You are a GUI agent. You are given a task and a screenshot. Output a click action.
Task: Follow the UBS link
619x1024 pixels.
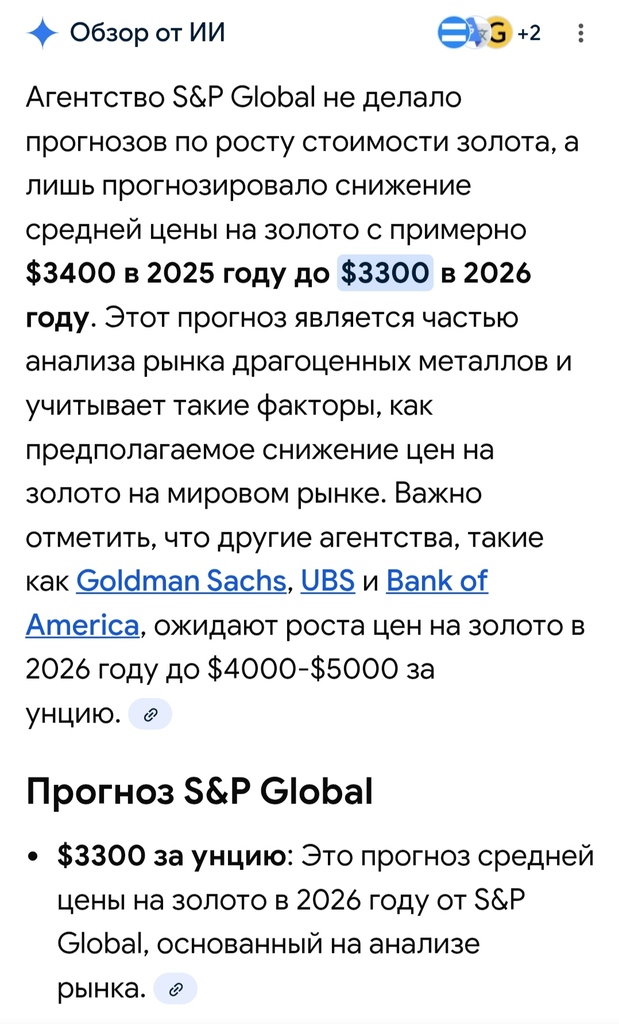(x=327, y=580)
